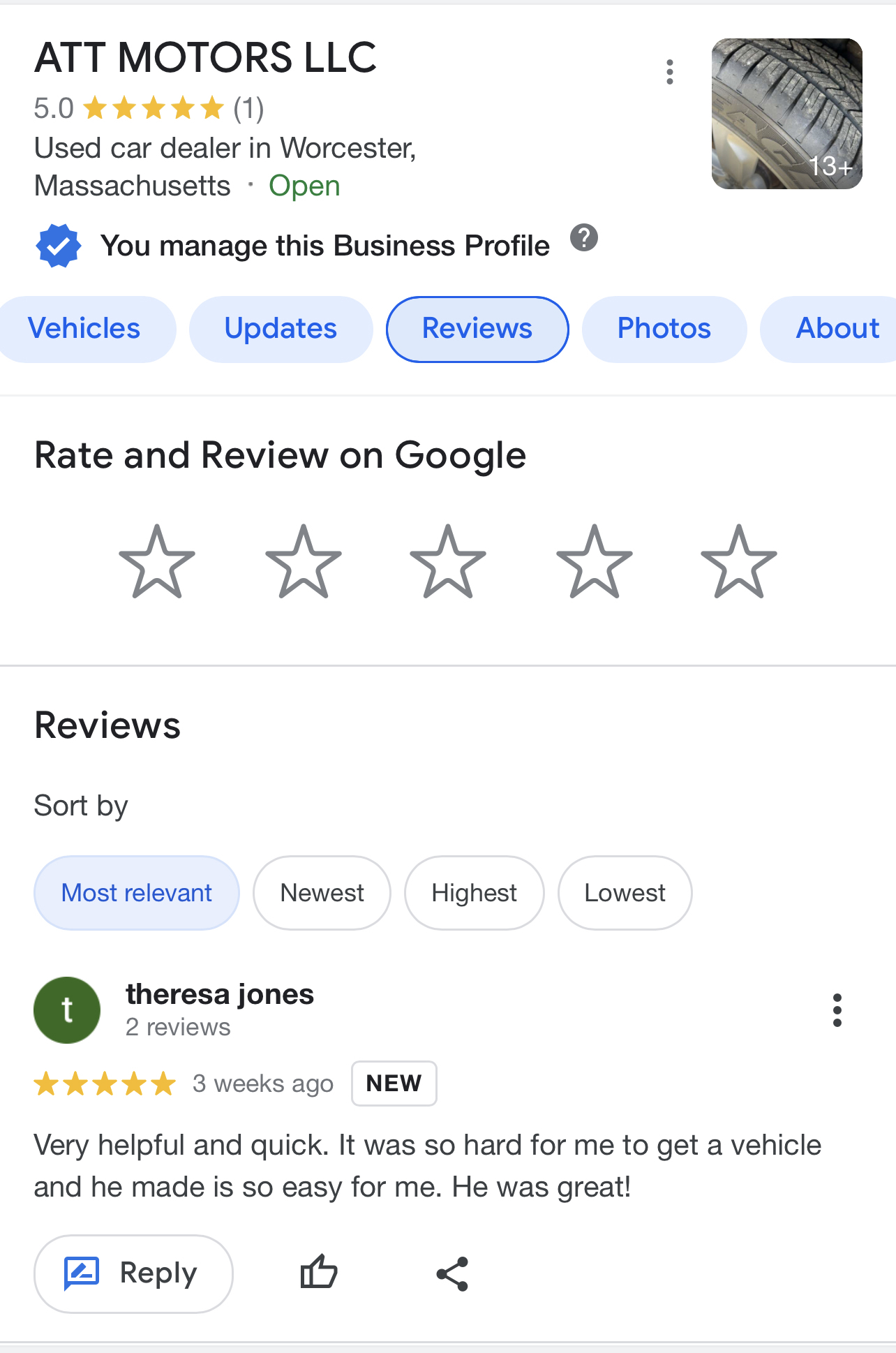
Task: Open theresa jones' reviewer profile
Action: coord(219,994)
